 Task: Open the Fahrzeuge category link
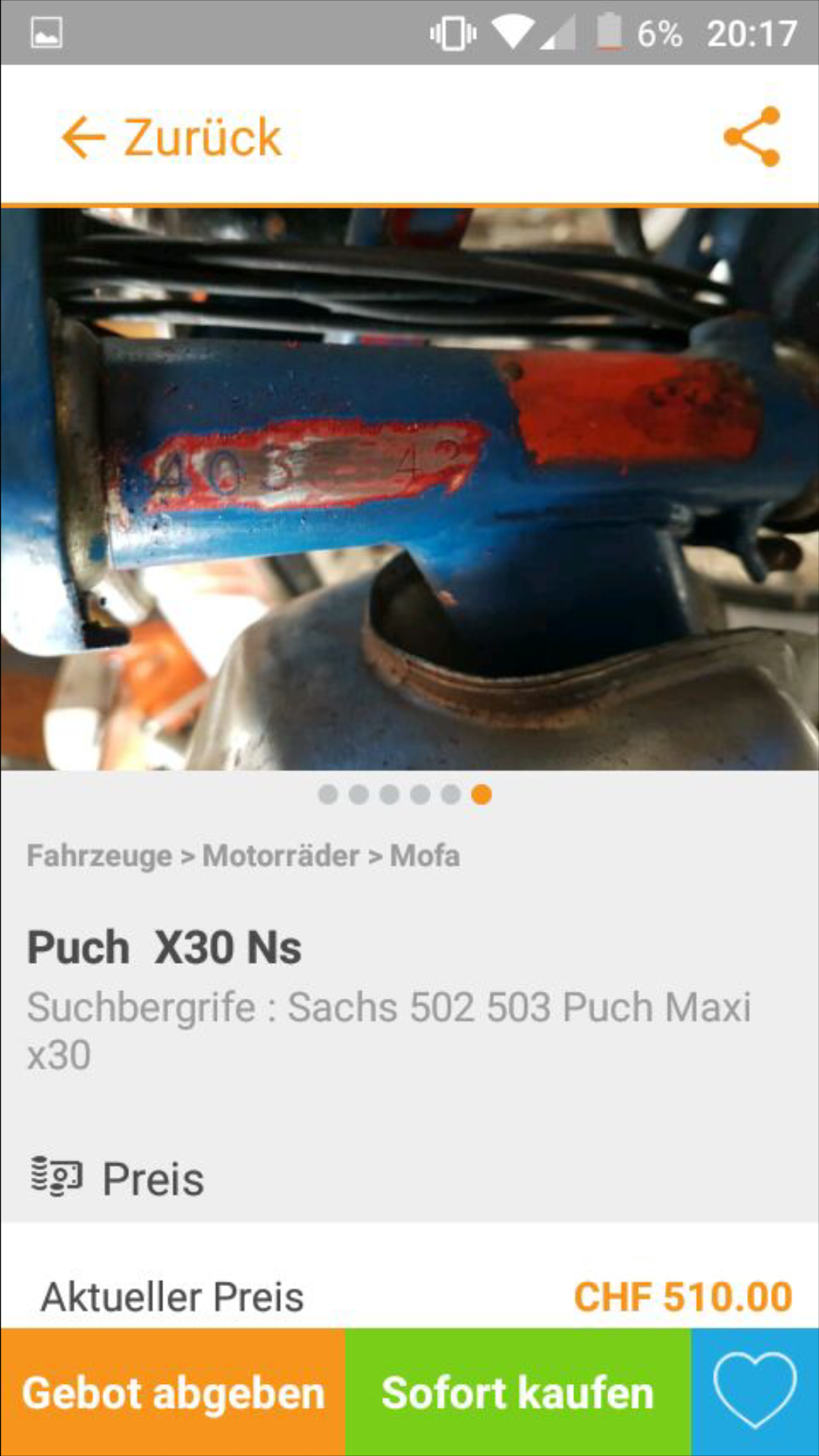coord(99,856)
